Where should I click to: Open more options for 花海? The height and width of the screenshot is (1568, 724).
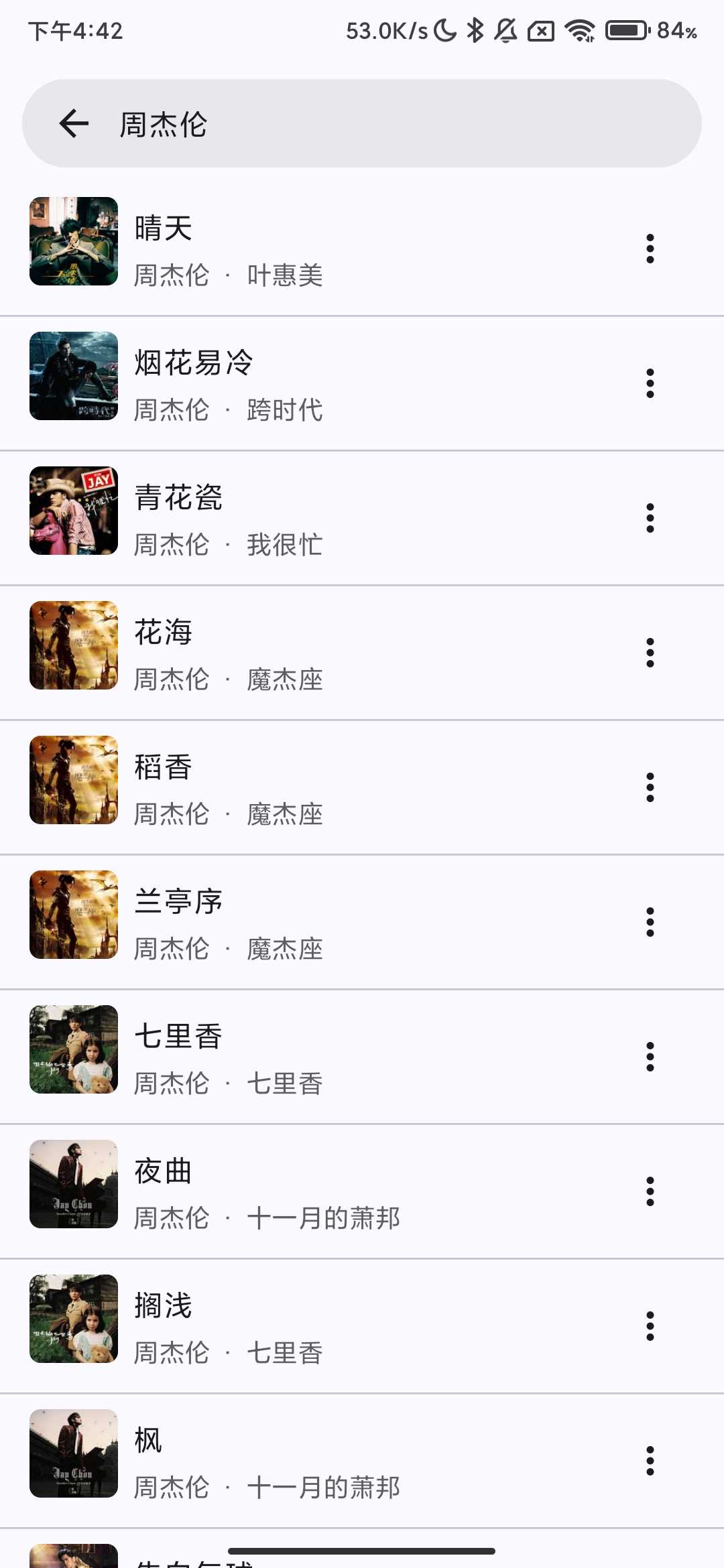[x=650, y=653]
